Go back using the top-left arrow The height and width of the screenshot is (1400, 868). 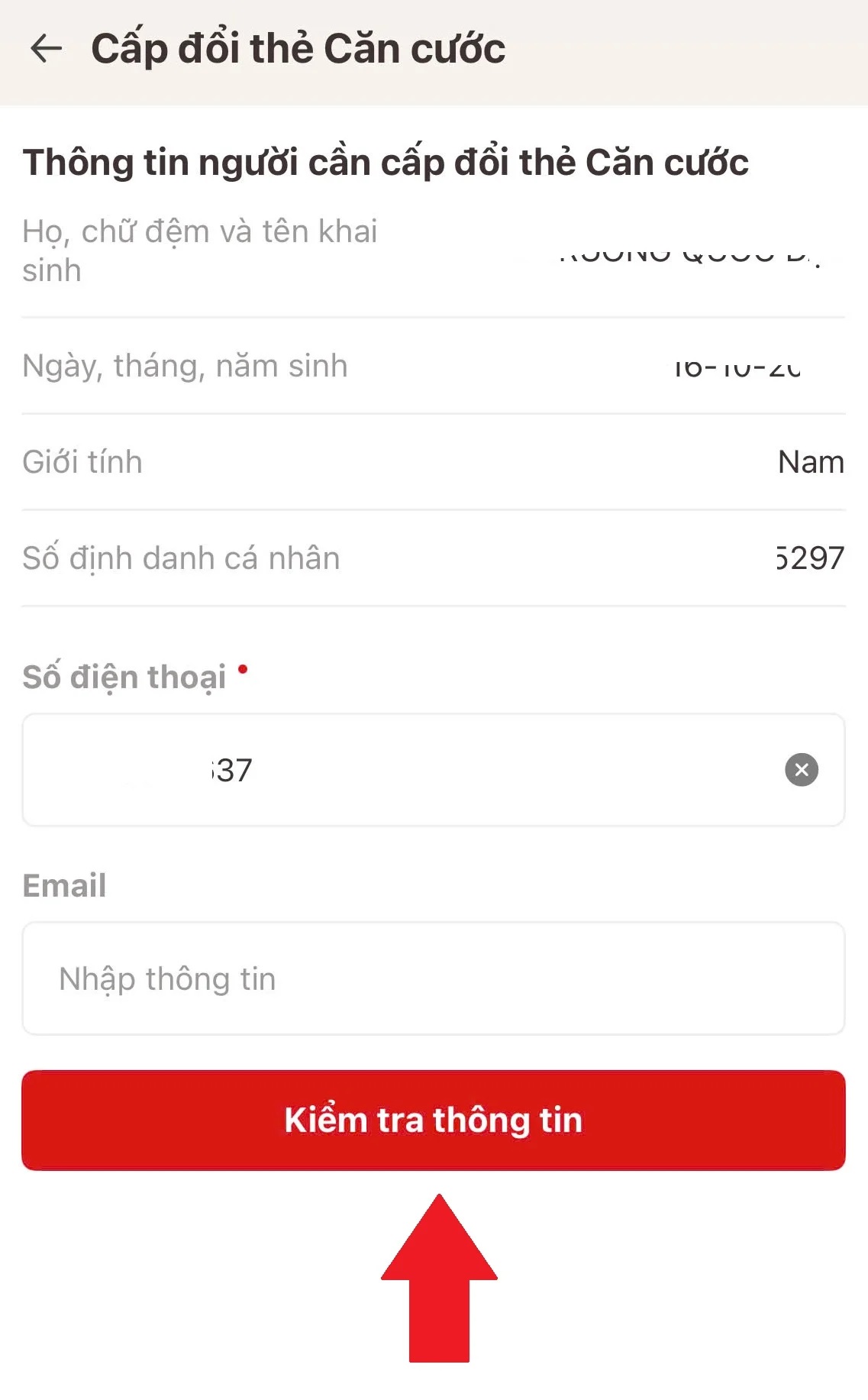pyautogui.click(x=46, y=49)
